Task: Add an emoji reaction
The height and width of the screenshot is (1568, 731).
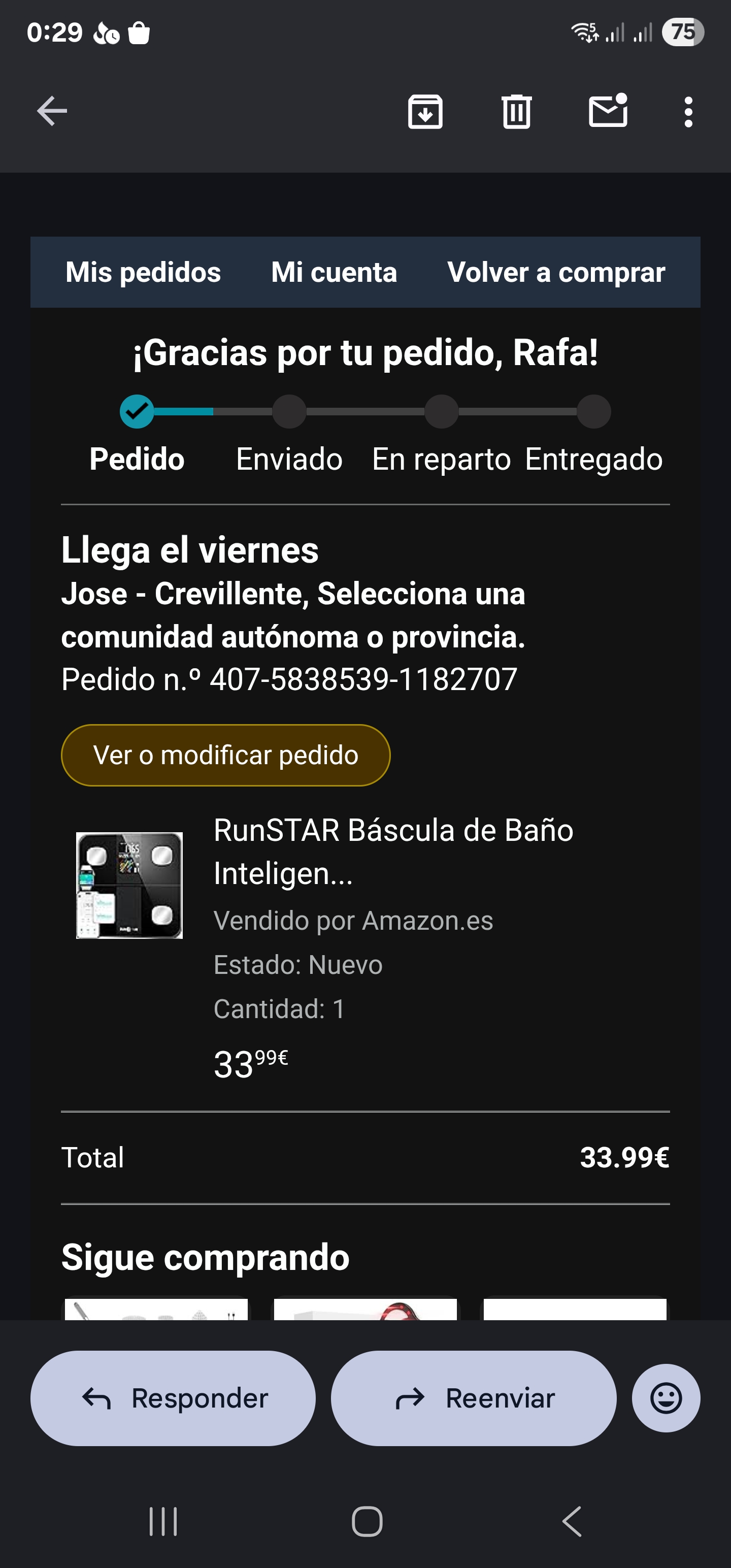Action: (666, 1398)
